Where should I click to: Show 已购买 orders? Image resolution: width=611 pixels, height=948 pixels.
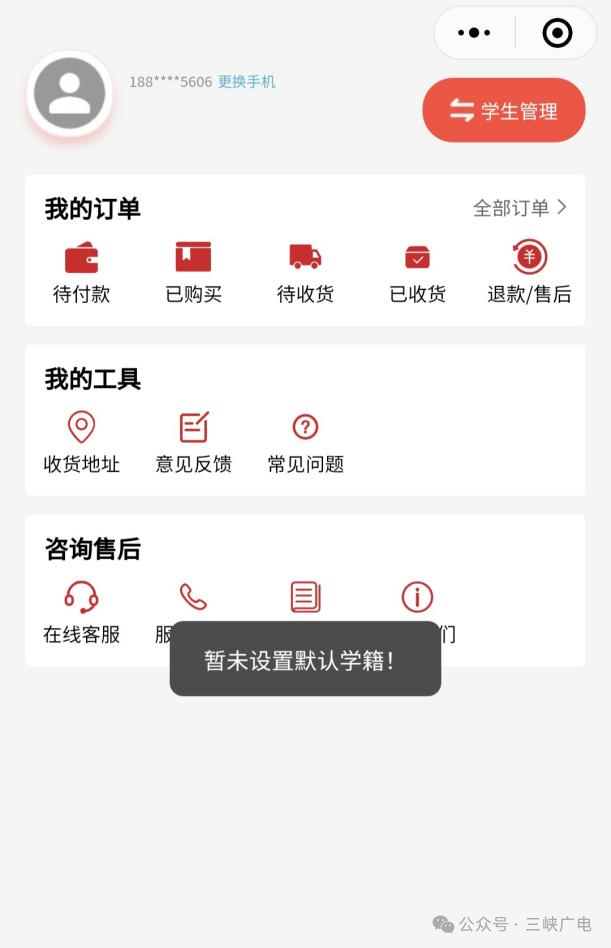point(193,271)
